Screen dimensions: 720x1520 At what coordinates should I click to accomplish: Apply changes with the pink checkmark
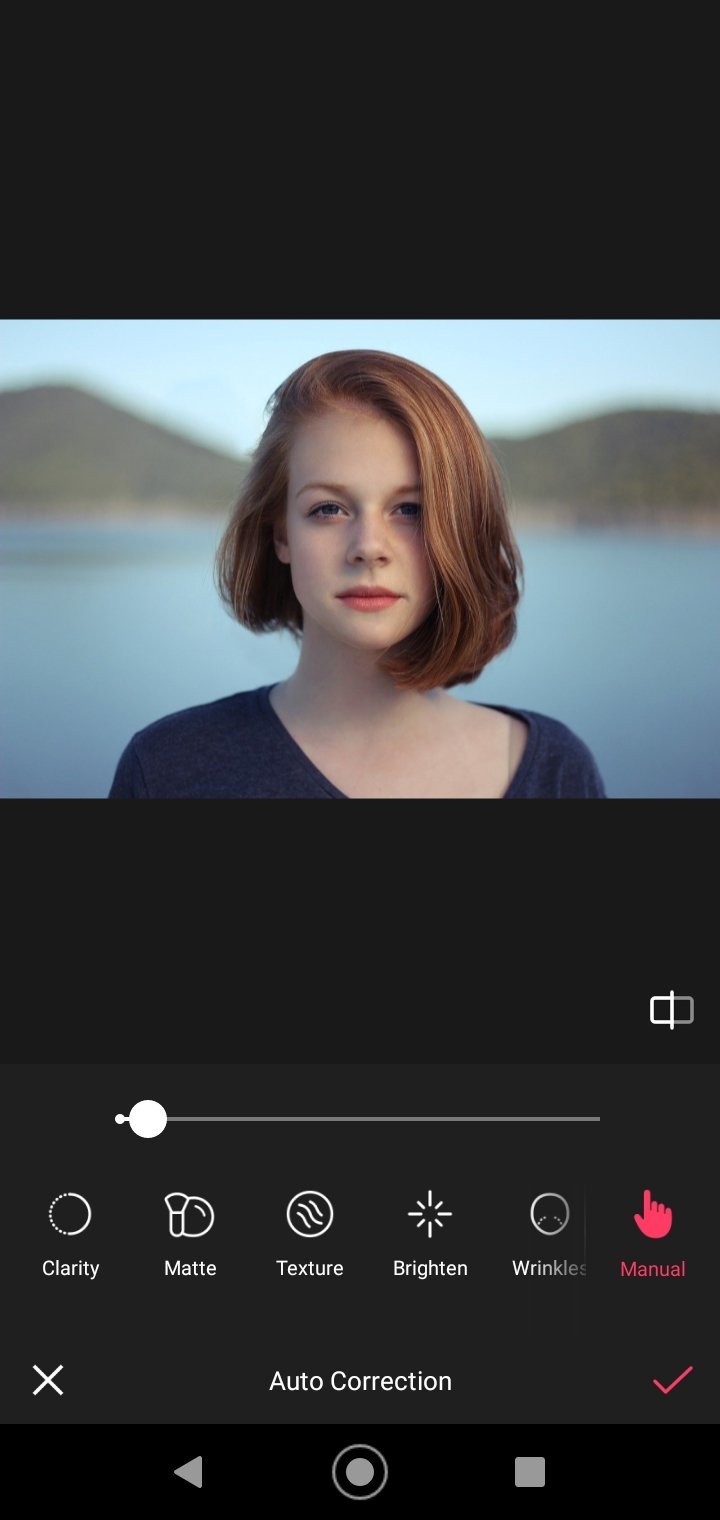point(672,1381)
